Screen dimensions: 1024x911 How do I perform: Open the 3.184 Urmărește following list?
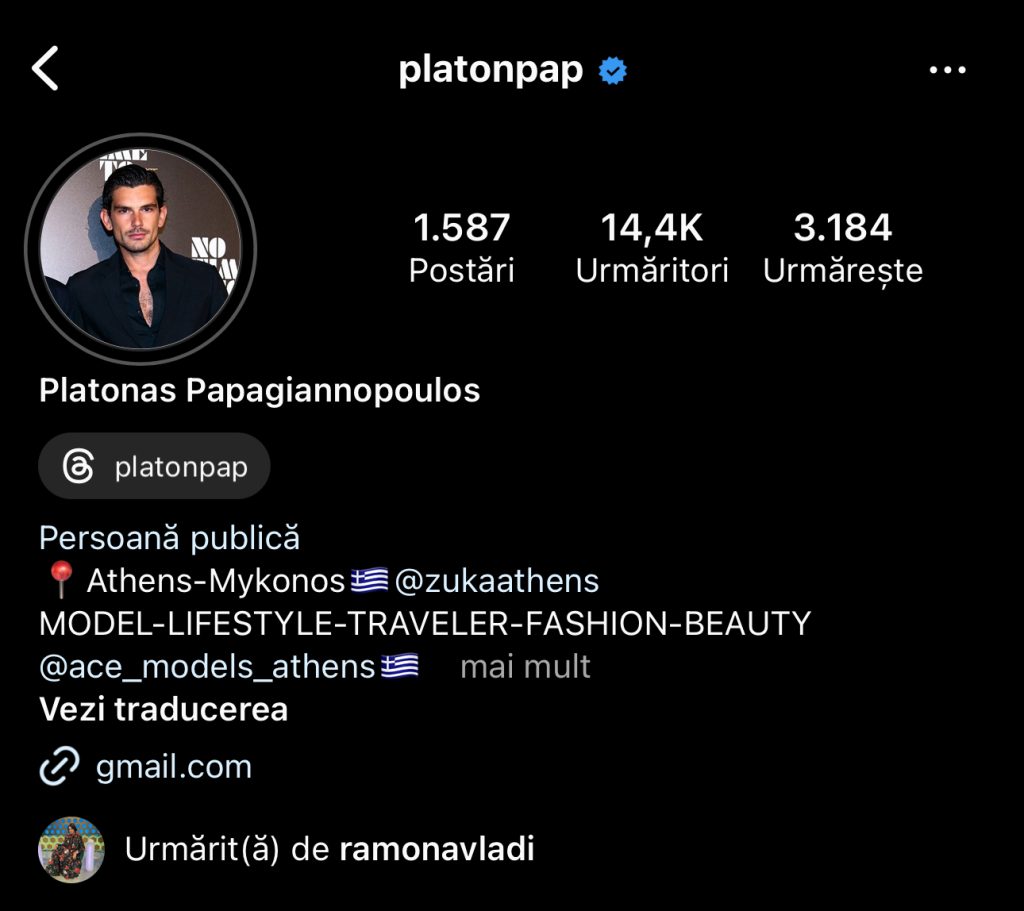coord(843,248)
